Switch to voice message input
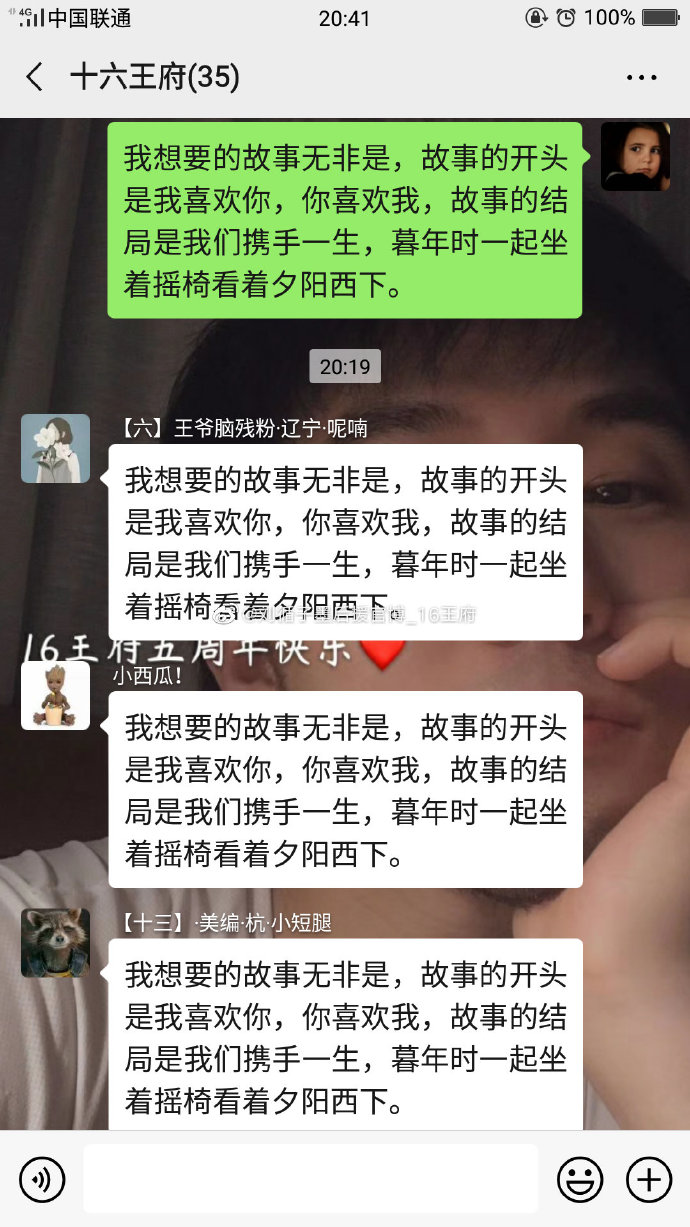This screenshot has width=690, height=1227. click(x=42, y=1180)
